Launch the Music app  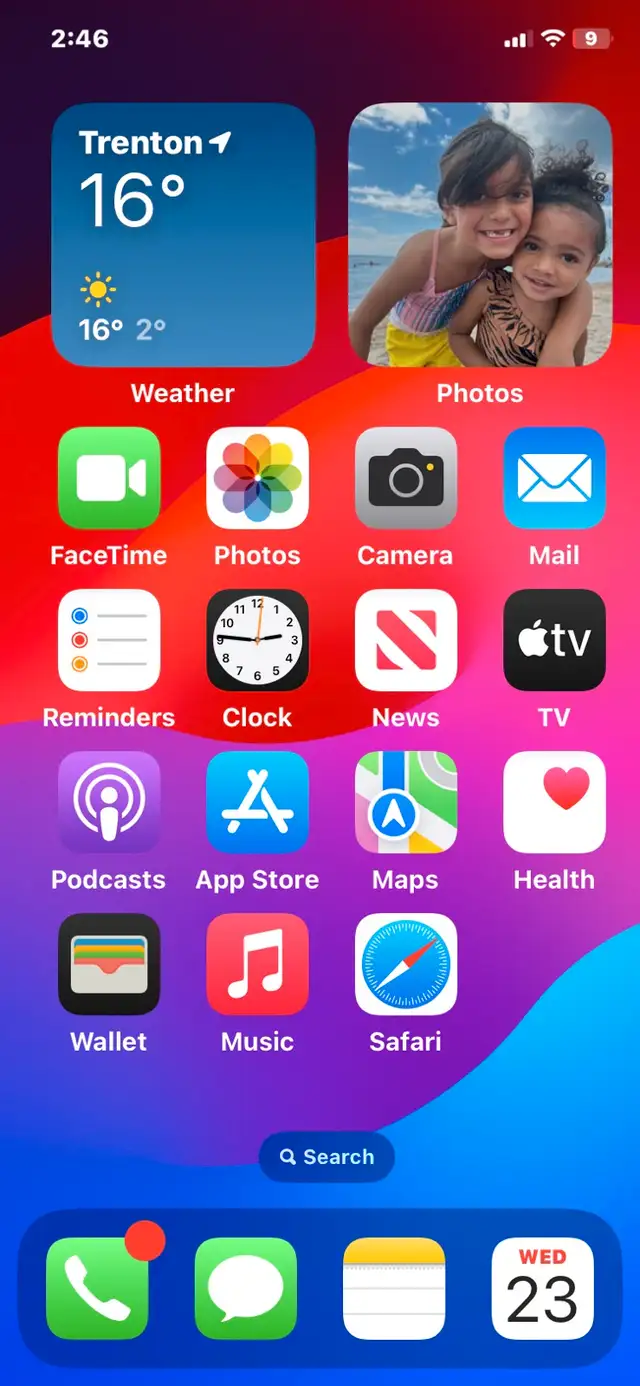(257, 964)
